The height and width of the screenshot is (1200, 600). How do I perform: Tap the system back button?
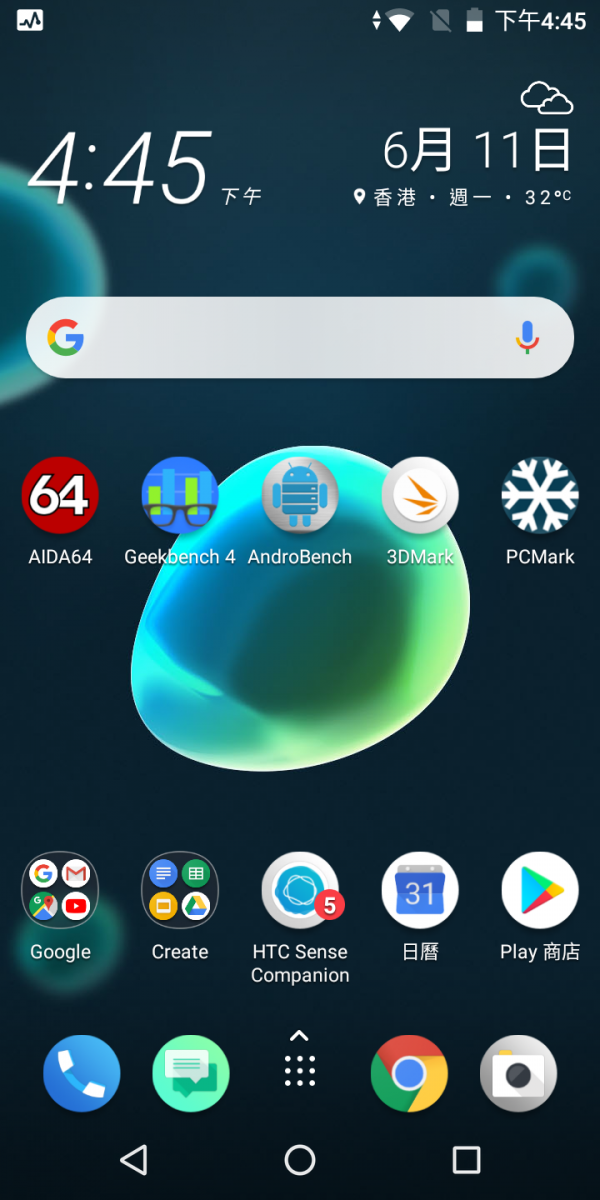pos(133,1160)
